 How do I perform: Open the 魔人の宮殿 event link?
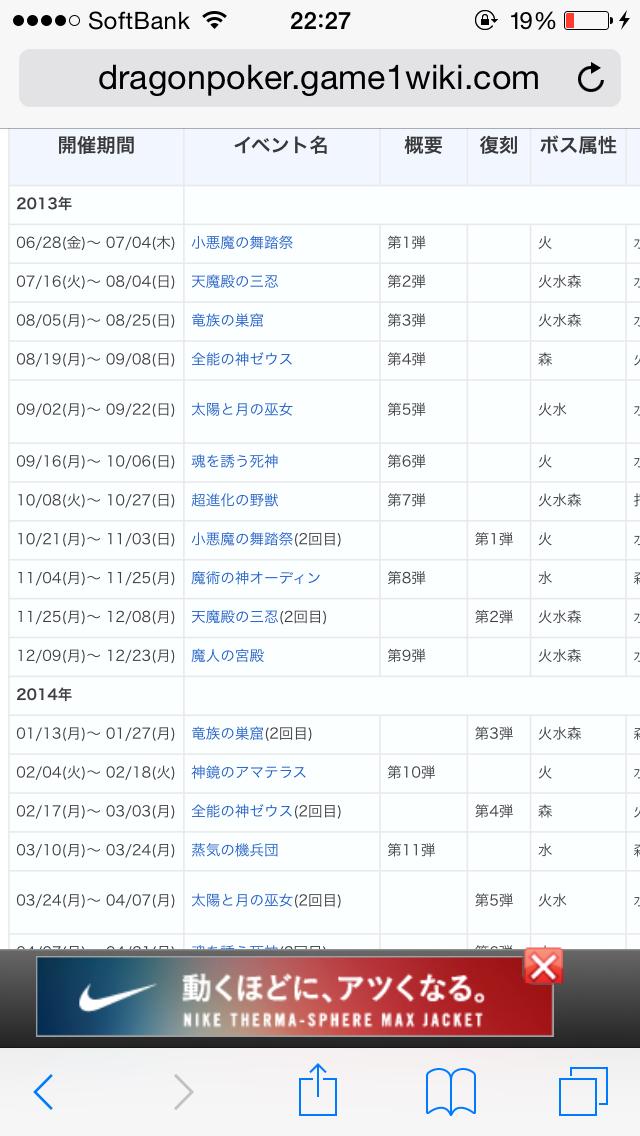228,656
